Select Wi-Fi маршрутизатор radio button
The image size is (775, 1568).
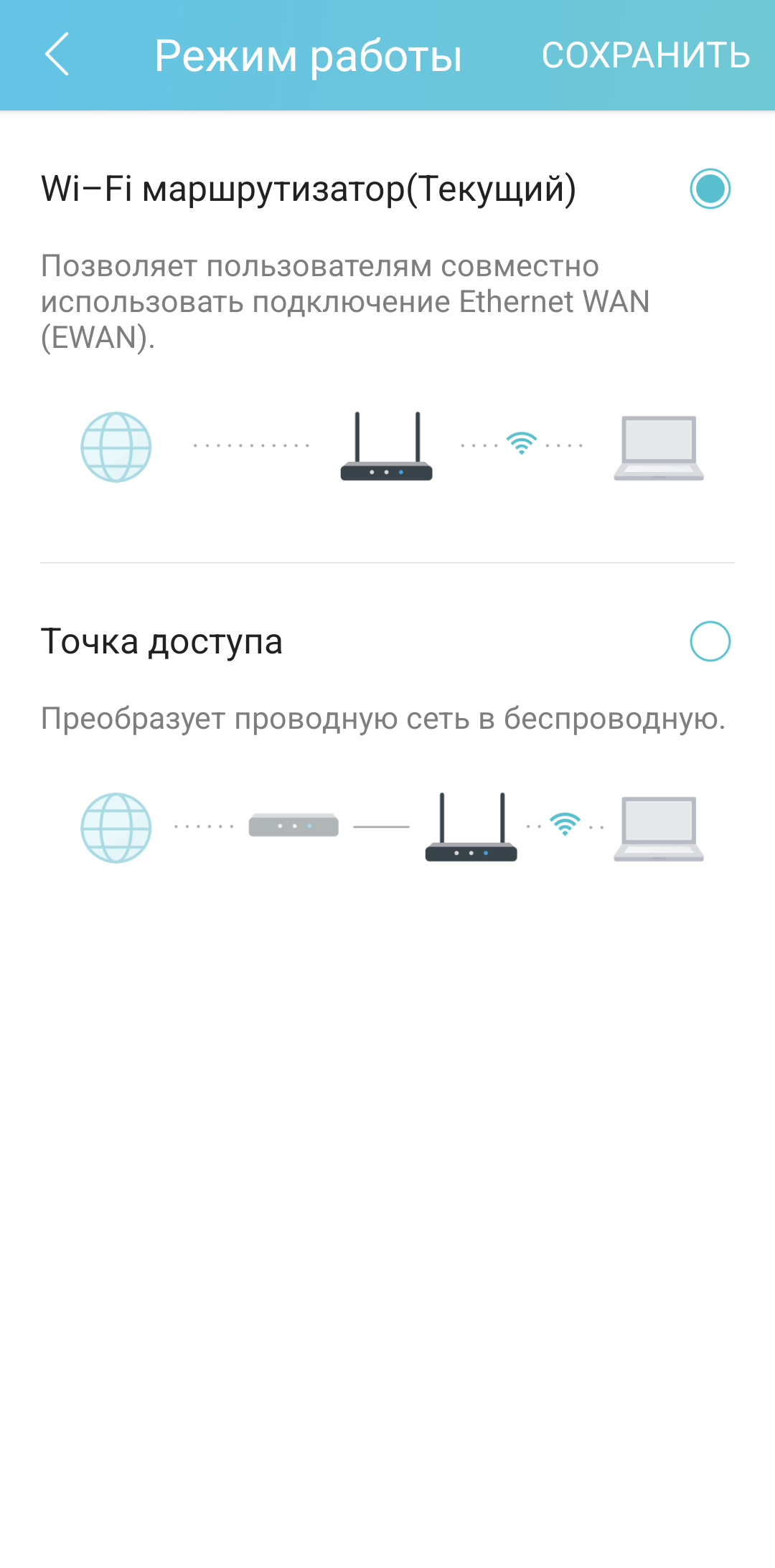pos(710,189)
